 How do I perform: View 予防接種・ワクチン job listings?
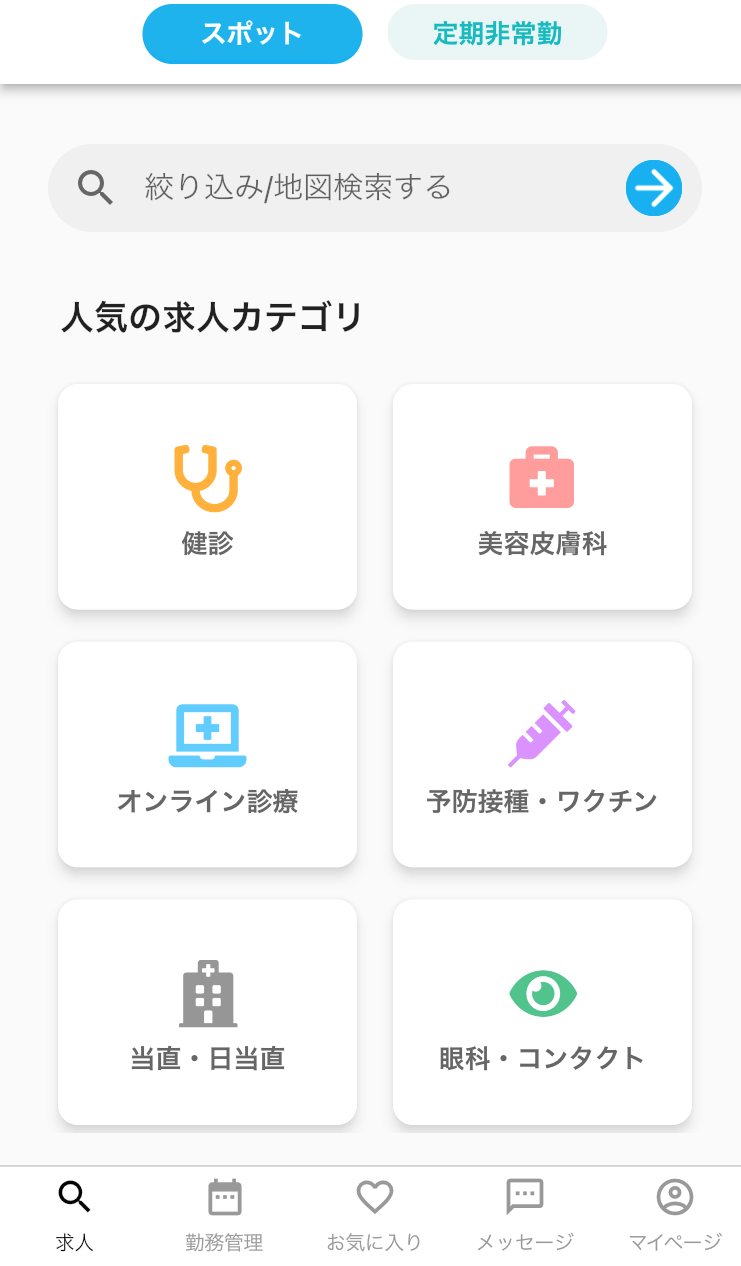542,754
